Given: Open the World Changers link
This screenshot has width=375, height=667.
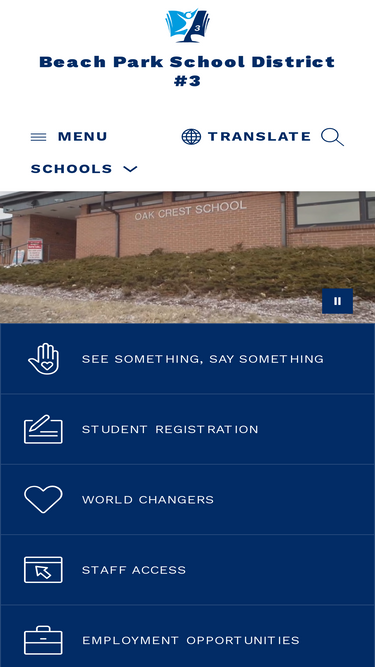Looking at the screenshot, I should 188,499.
